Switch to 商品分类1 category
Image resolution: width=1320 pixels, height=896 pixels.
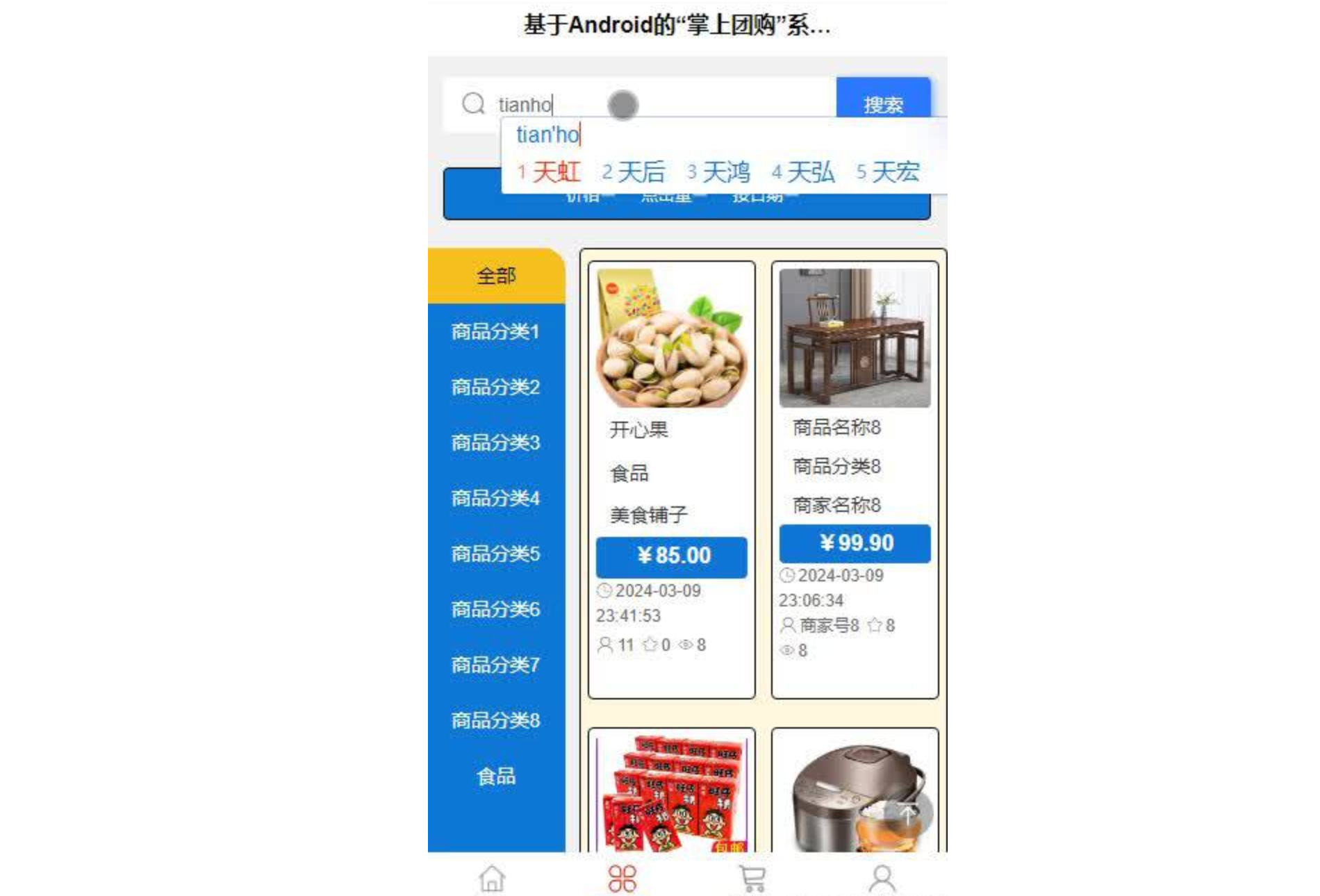(496, 331)
